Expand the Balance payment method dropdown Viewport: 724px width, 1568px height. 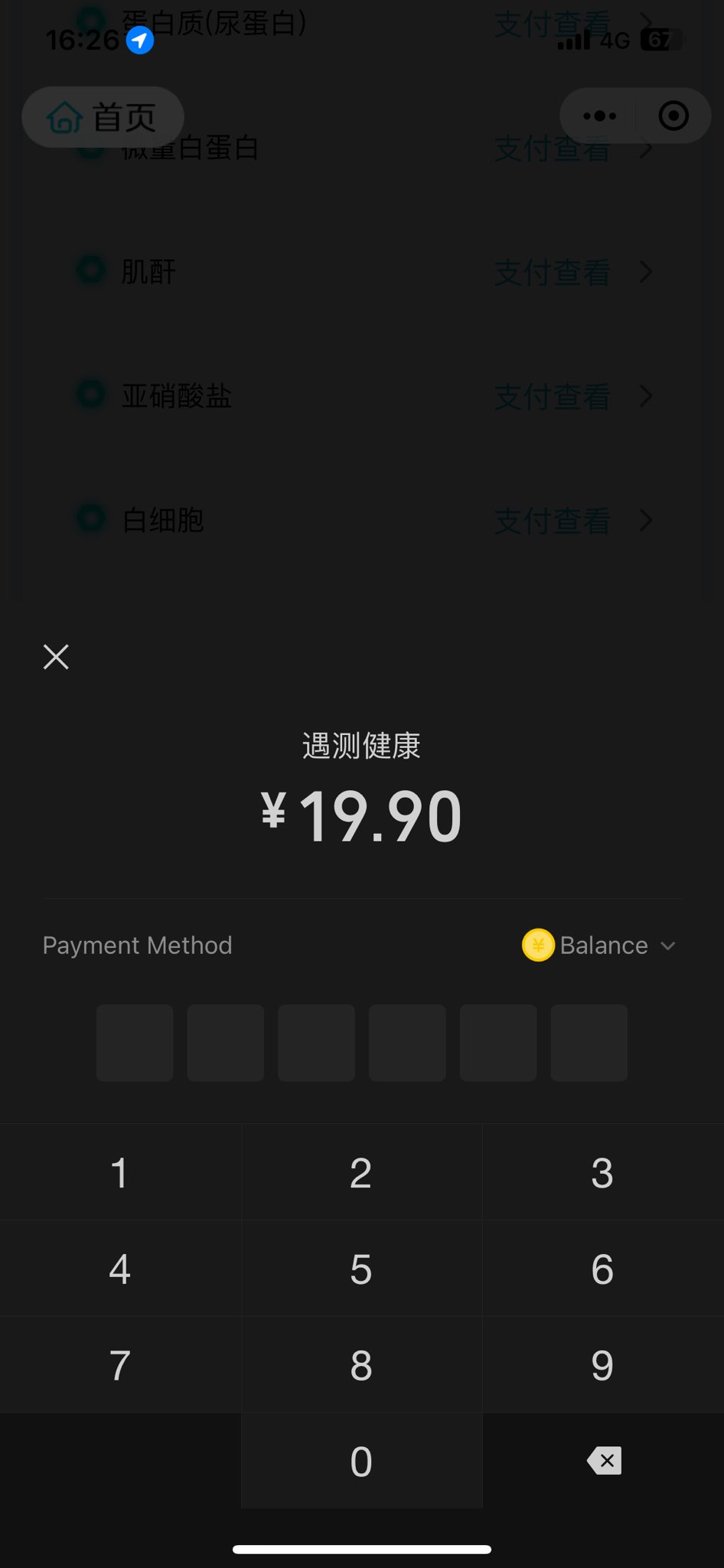599,945
